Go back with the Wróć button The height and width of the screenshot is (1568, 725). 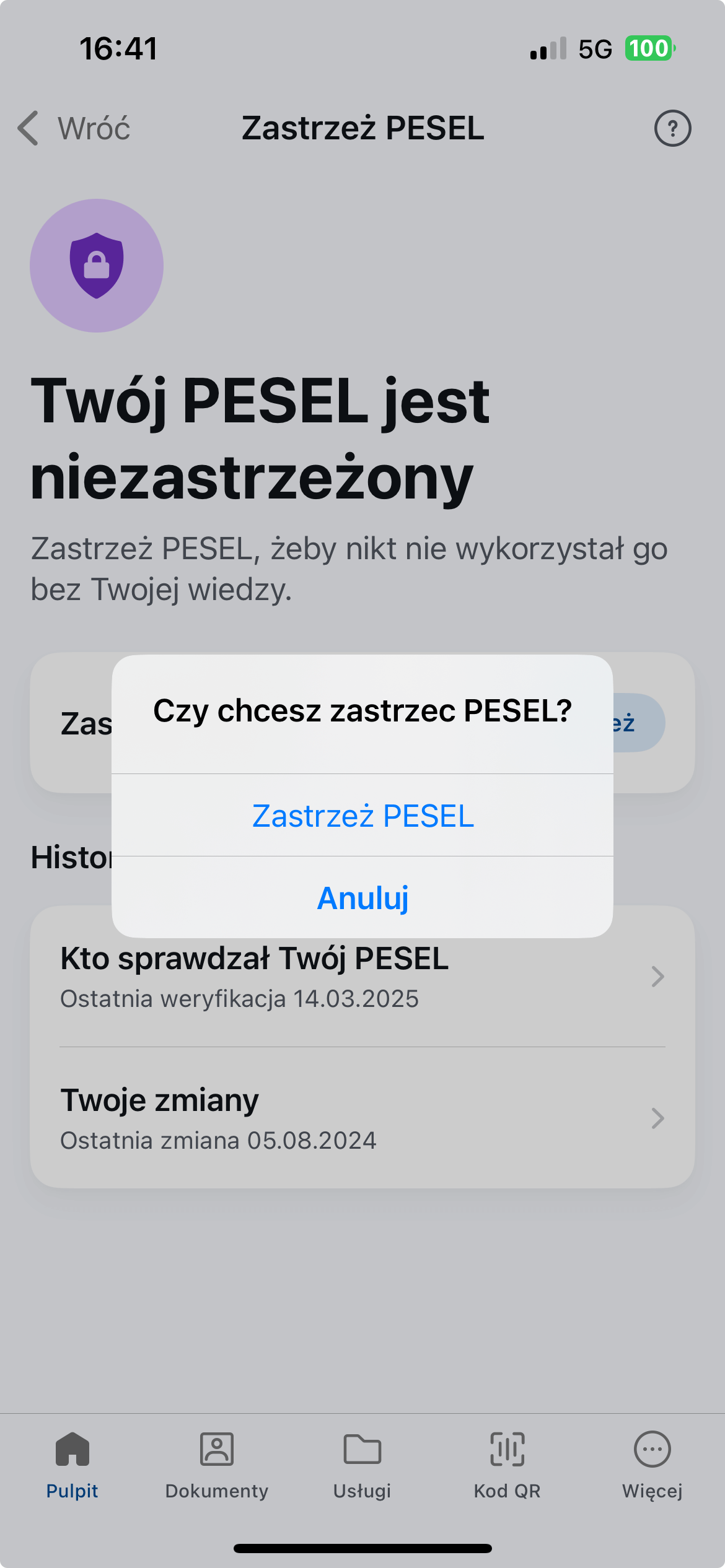[74, 128]
